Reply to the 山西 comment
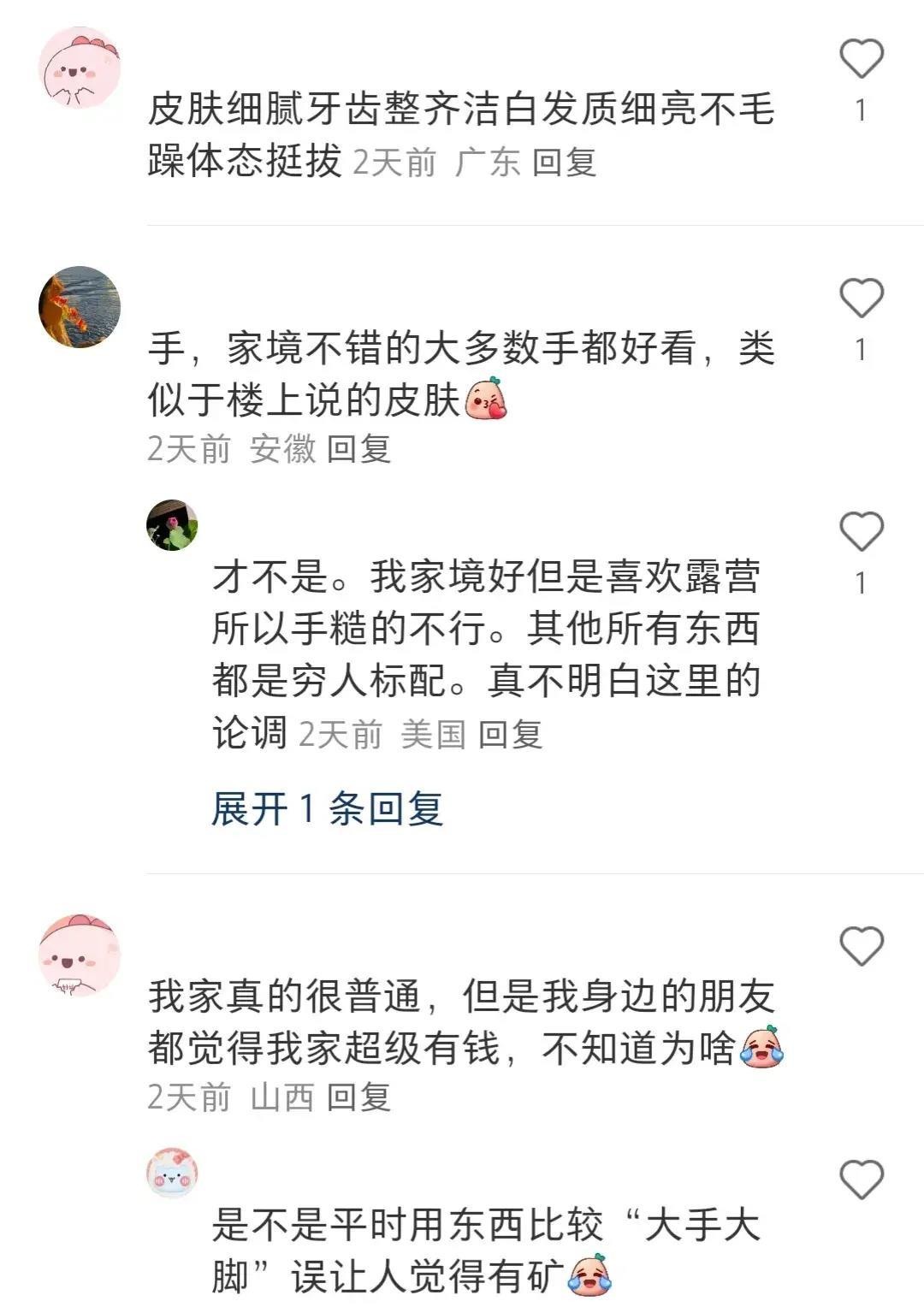Image resolution: width=924 pixels, height=1307 pixels. point(358,1097)
